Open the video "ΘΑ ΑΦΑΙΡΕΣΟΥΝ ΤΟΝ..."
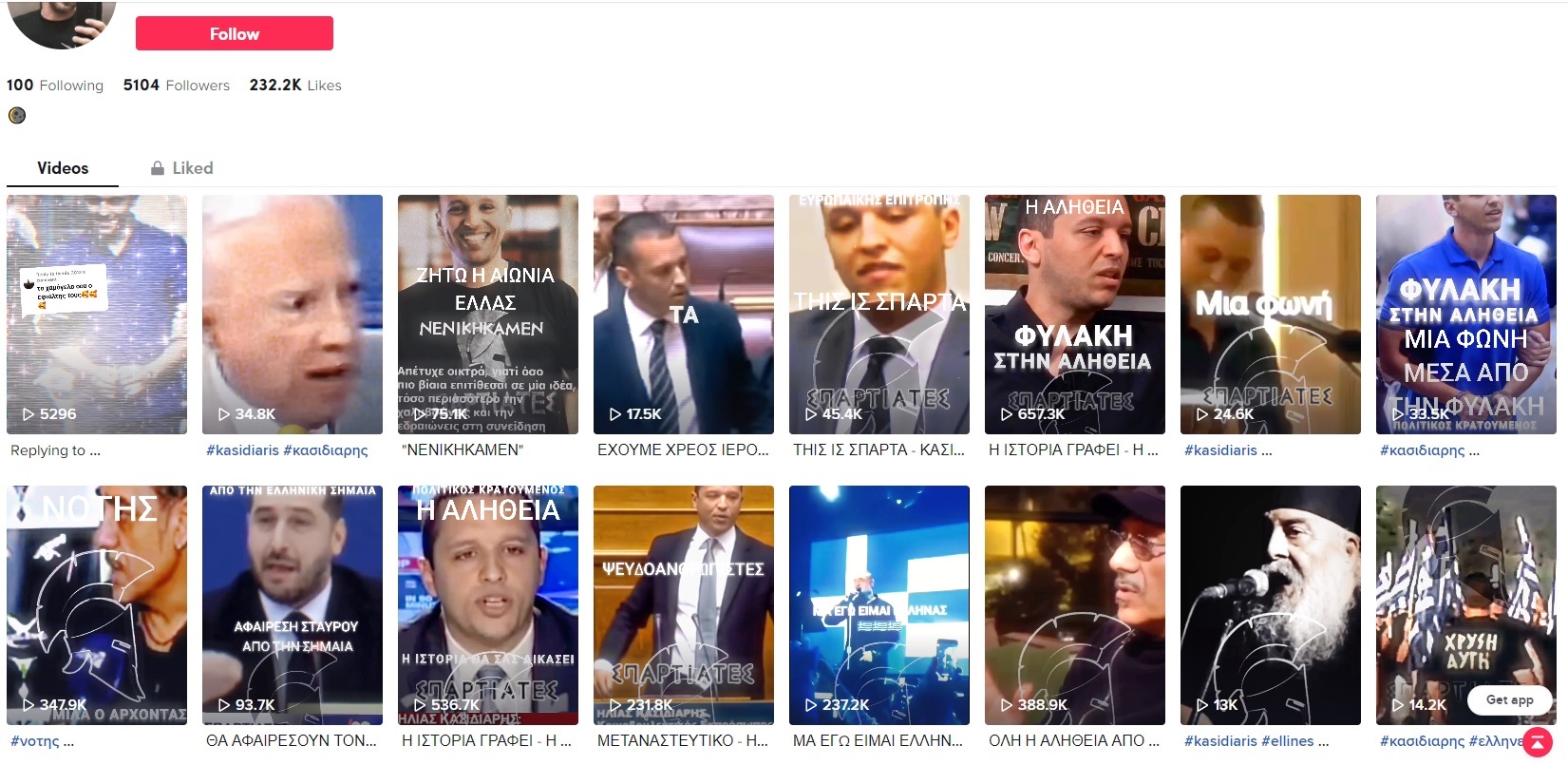 [x=293, y=604]
